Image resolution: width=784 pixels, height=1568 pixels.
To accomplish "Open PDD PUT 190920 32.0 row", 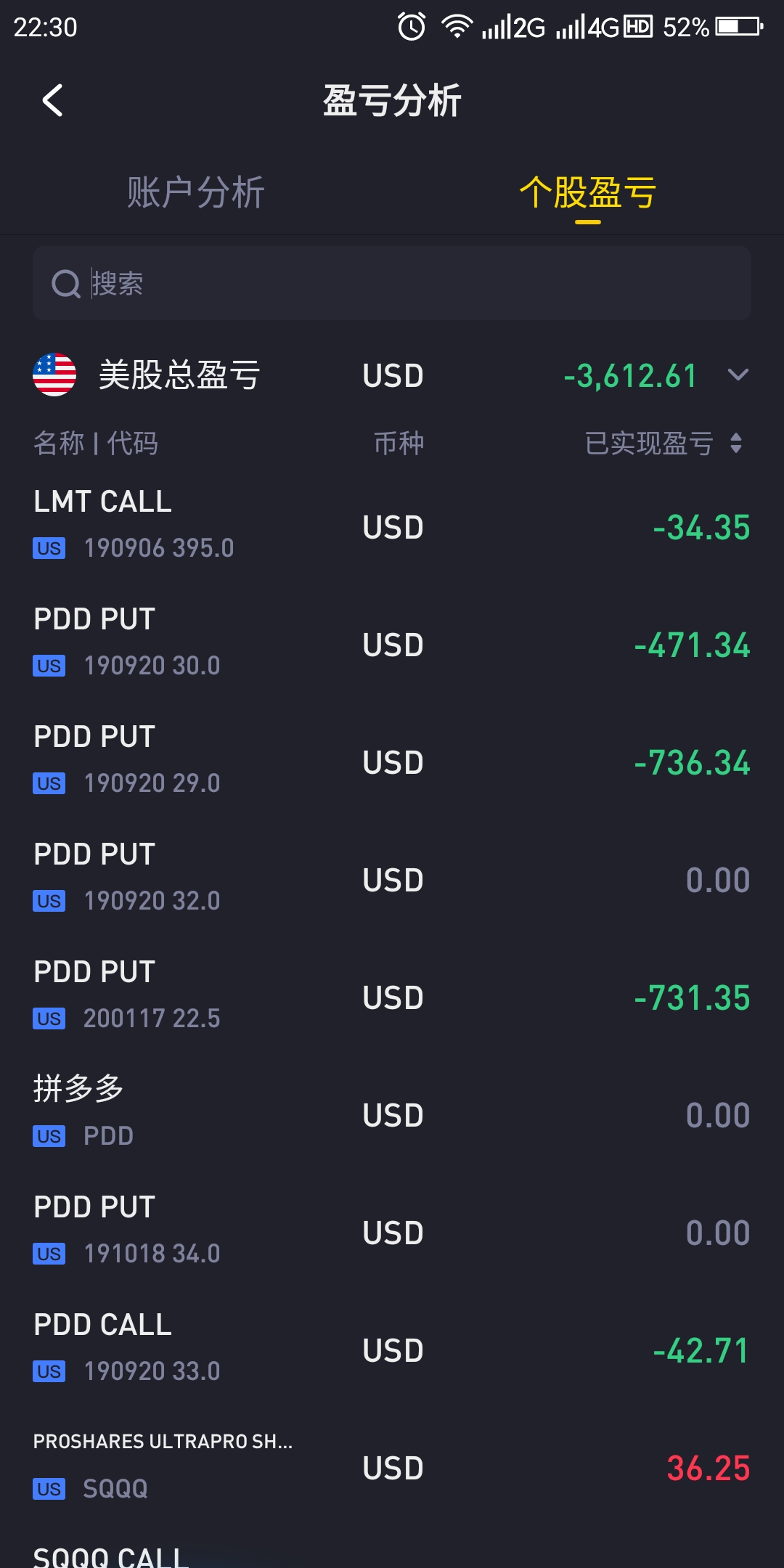I will click(392, 879).
